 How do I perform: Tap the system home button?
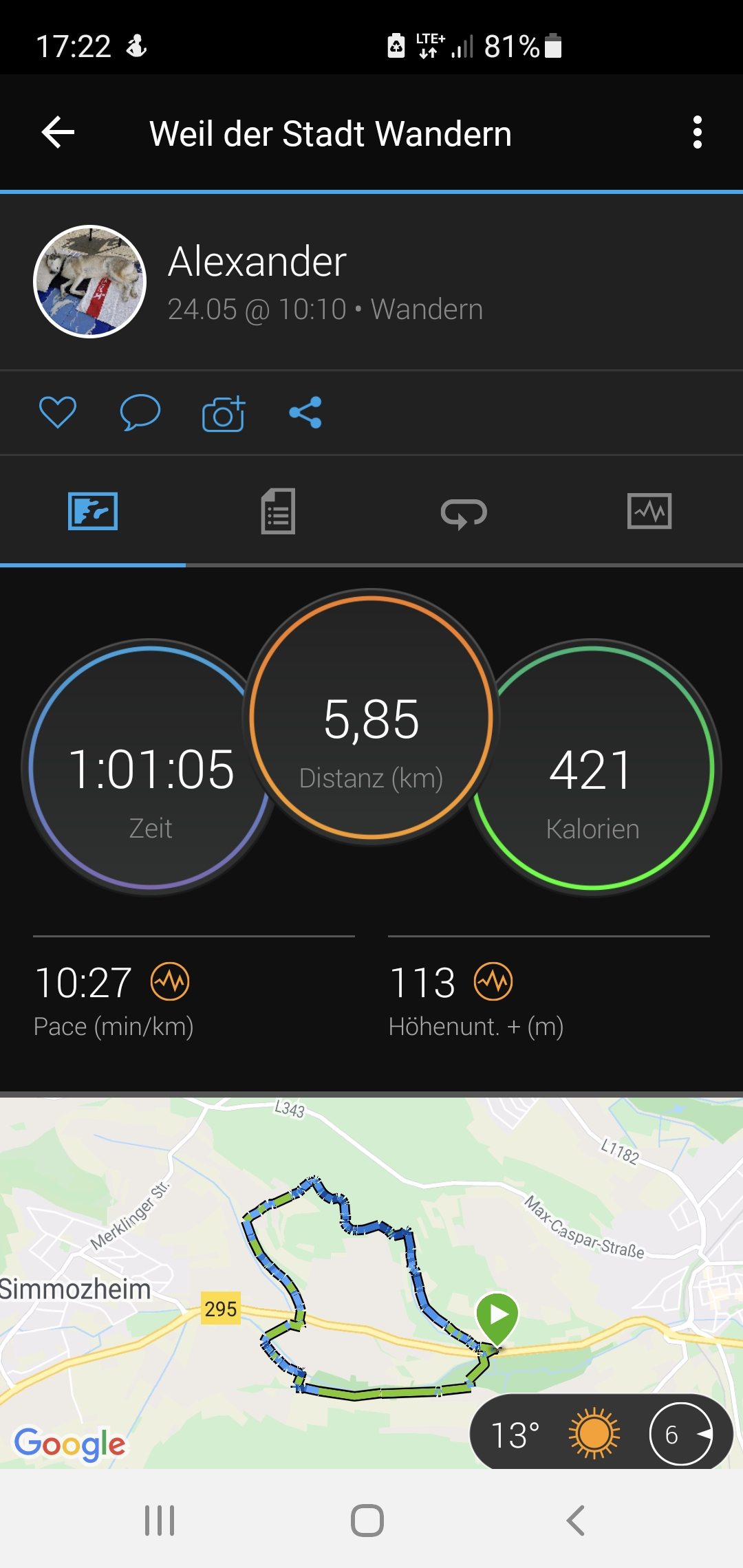pyautogui.click(x=367, y=1520)
